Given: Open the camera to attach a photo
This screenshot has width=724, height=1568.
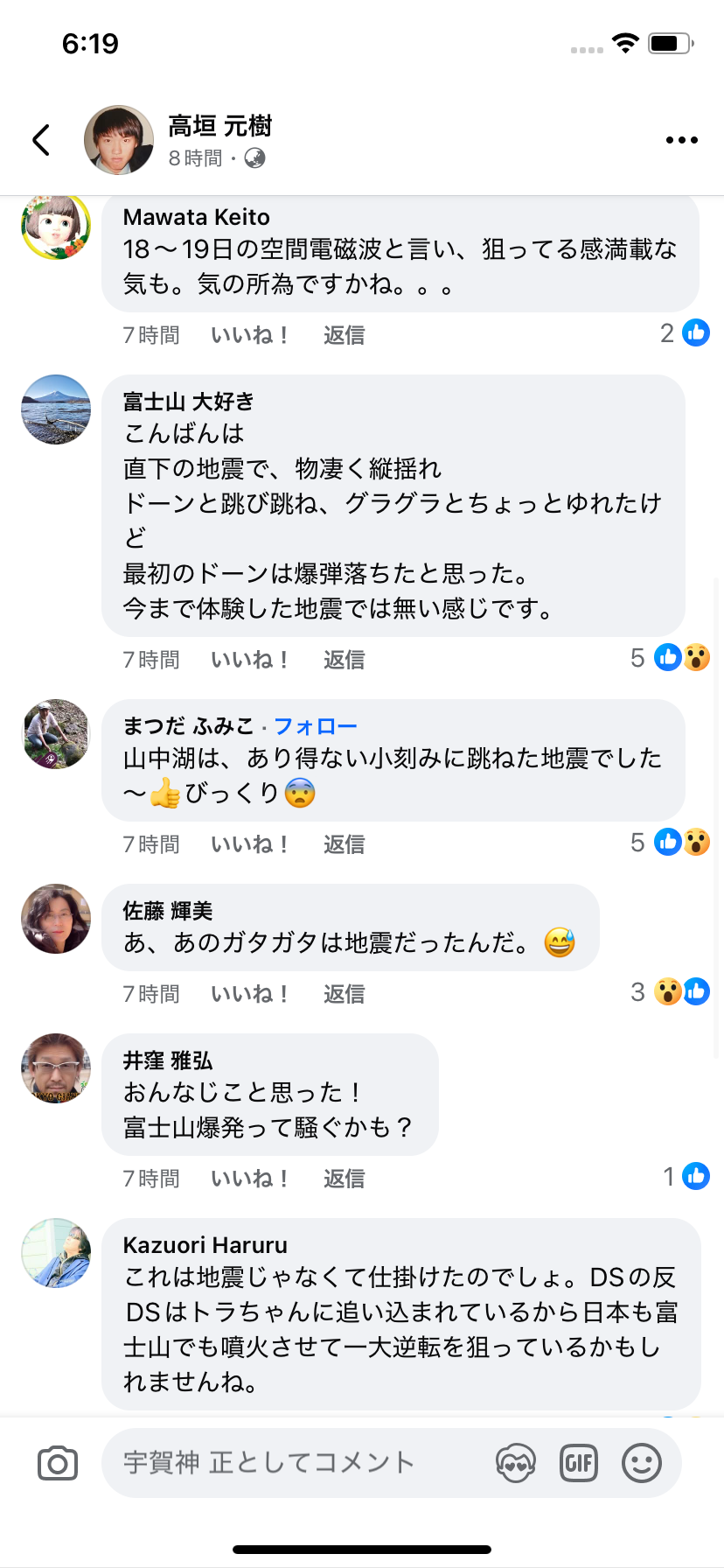Looking at the screenshot, I should tap(58, 1463).
